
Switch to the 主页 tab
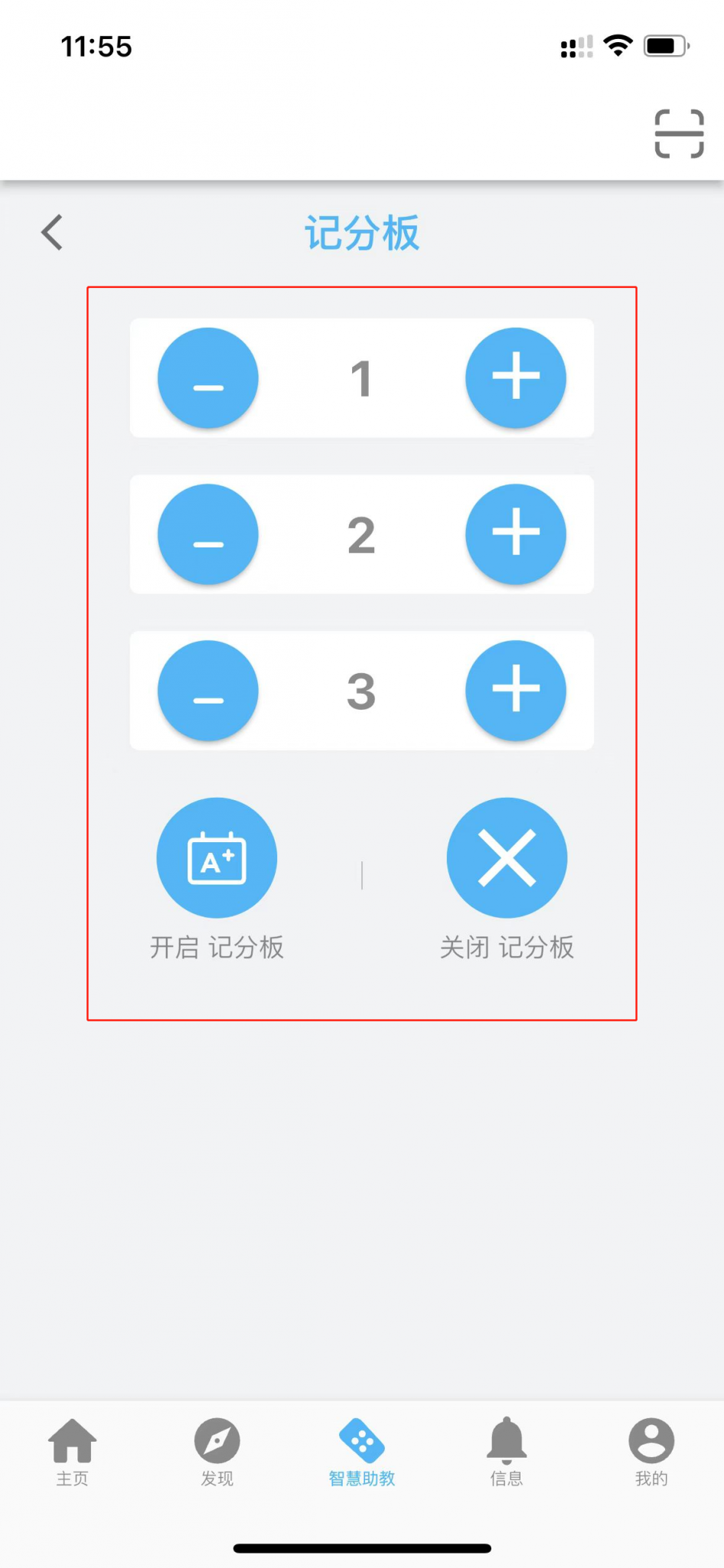pyautogui.click(x=73, y=1452)
